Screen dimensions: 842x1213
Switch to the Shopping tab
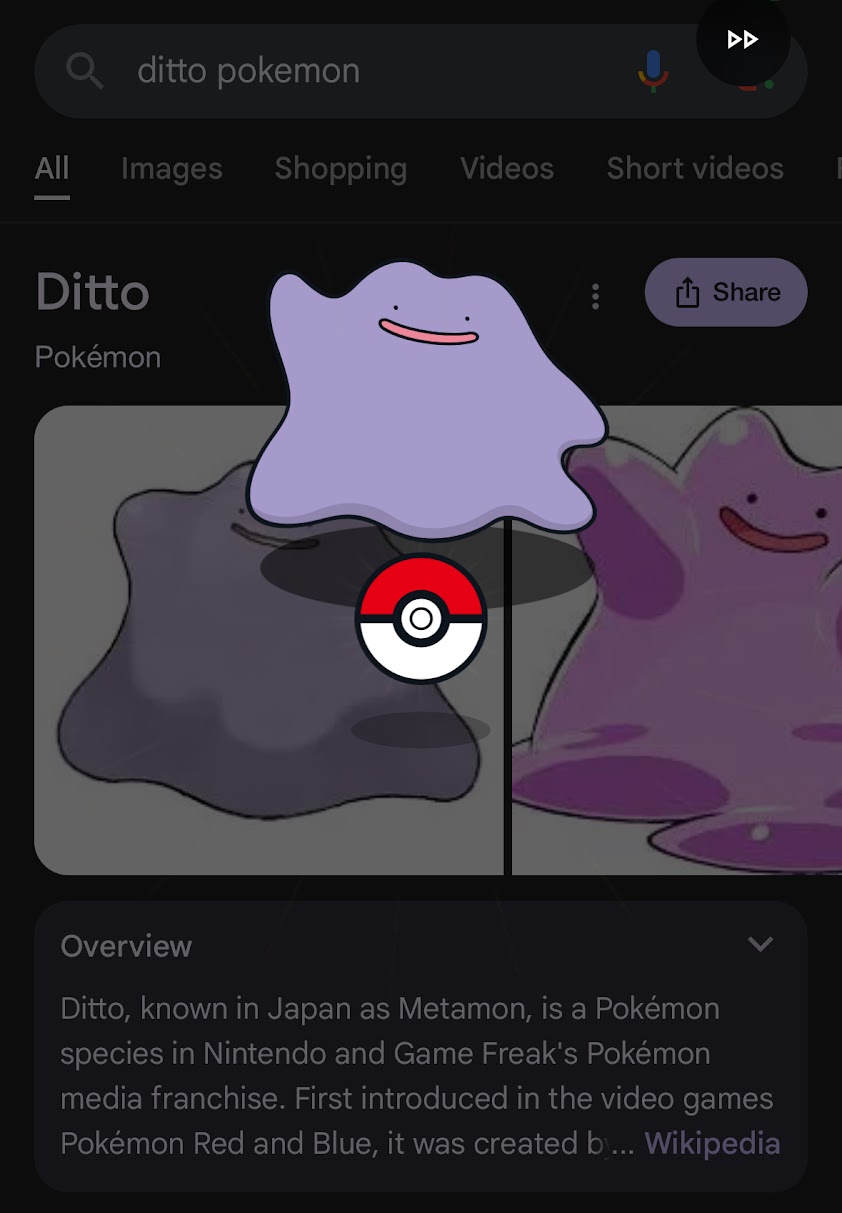[340, 168]
